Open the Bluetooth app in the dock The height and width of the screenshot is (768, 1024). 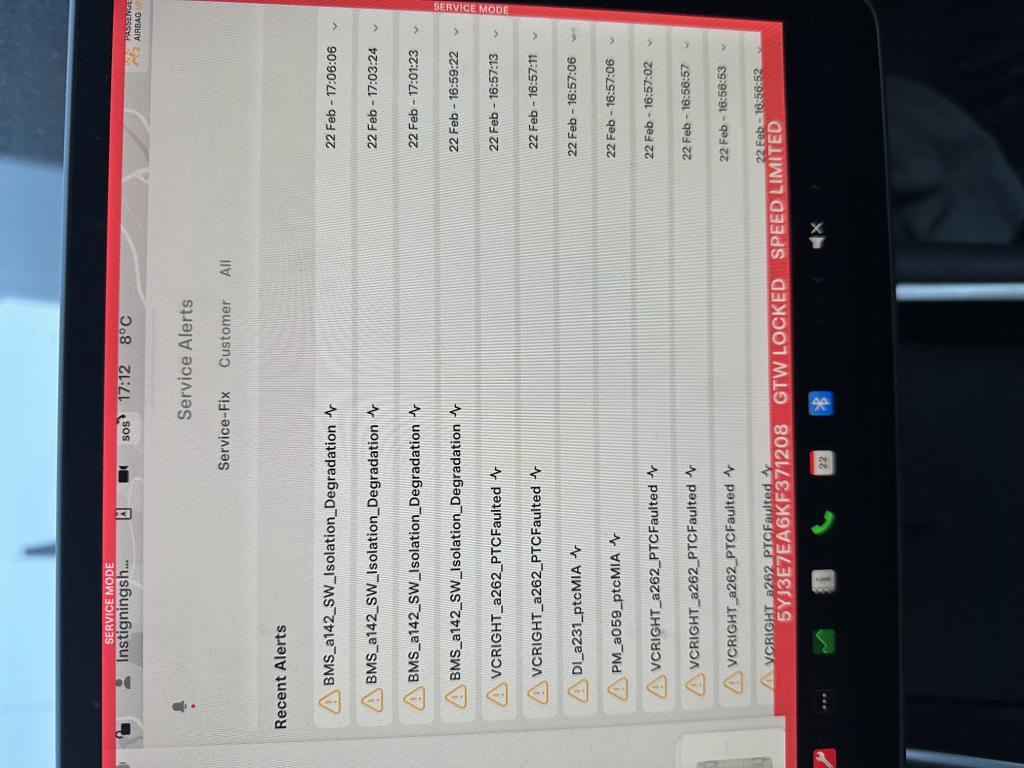(824, 402)
